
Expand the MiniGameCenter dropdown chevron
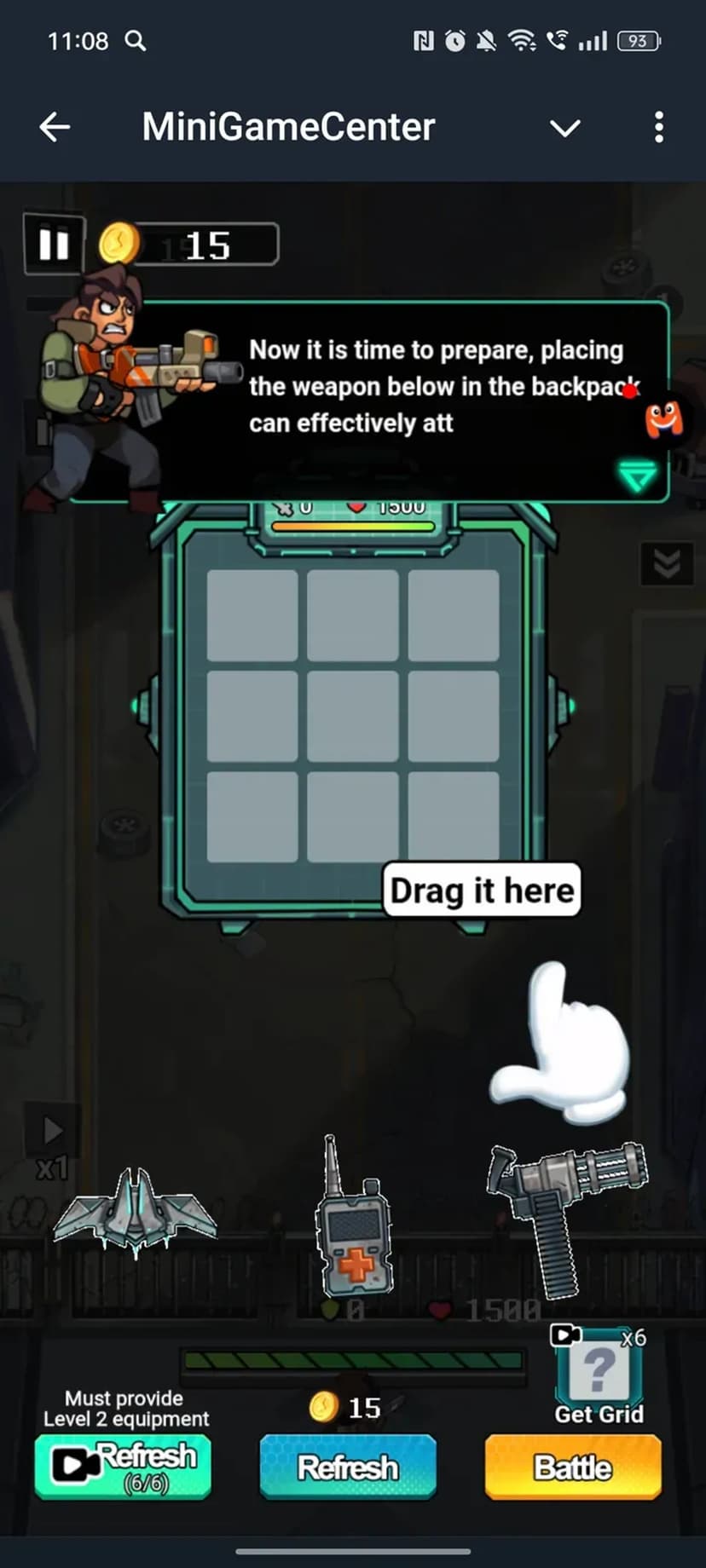[x=564, y=128]
